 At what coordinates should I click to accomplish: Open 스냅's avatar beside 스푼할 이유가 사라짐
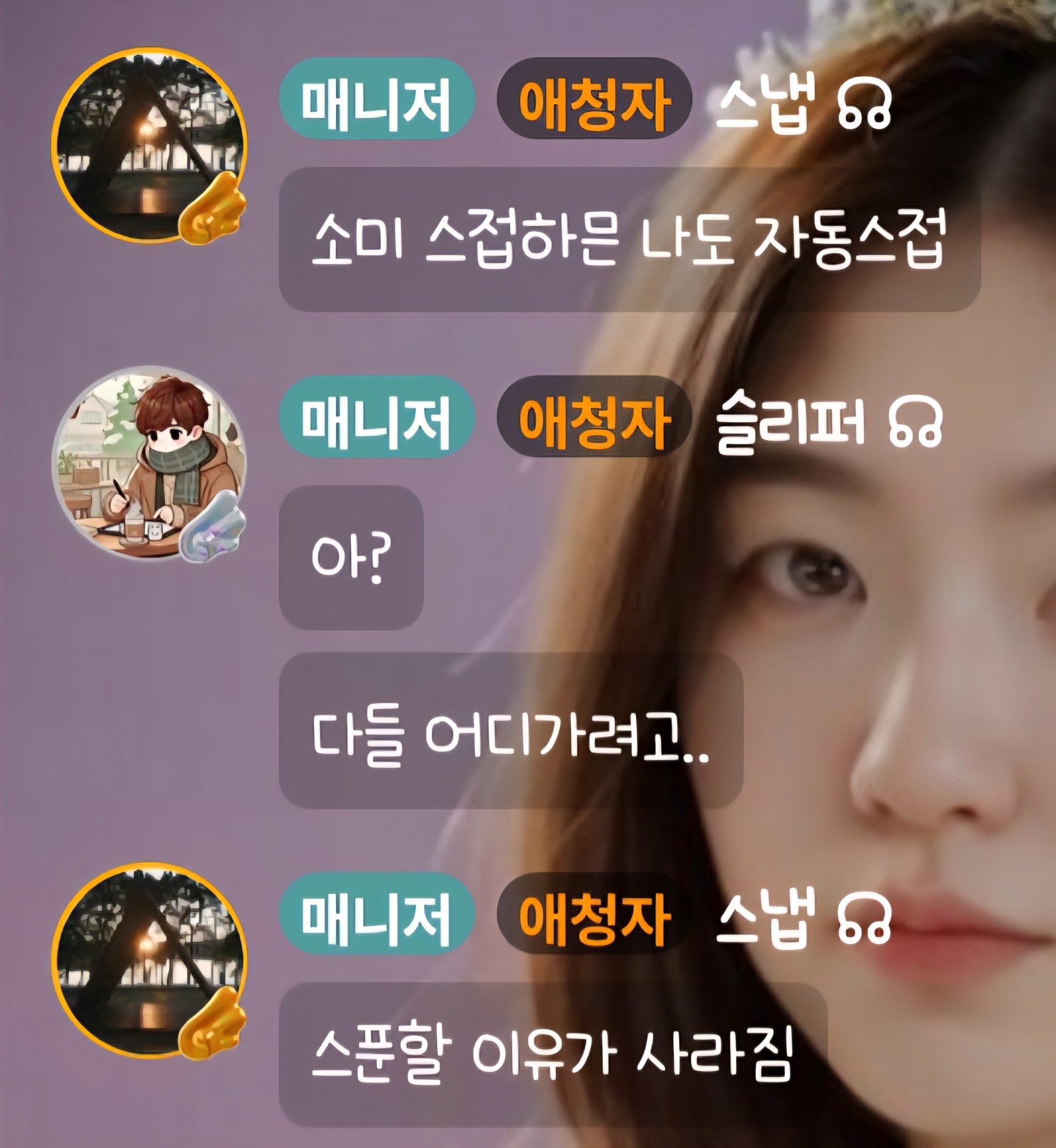(x=148, y=960)
